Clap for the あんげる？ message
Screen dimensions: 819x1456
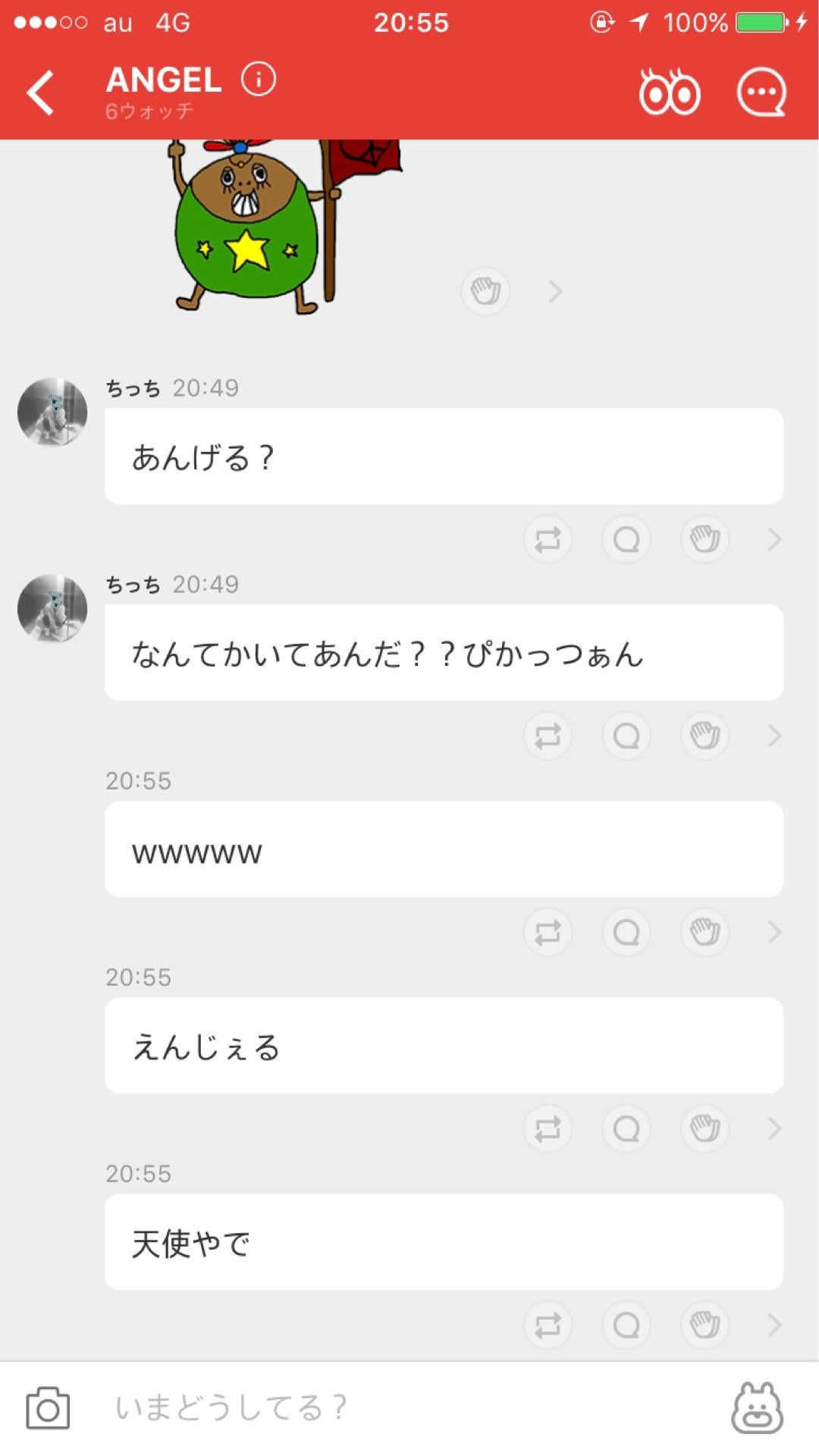click(704, 539)
